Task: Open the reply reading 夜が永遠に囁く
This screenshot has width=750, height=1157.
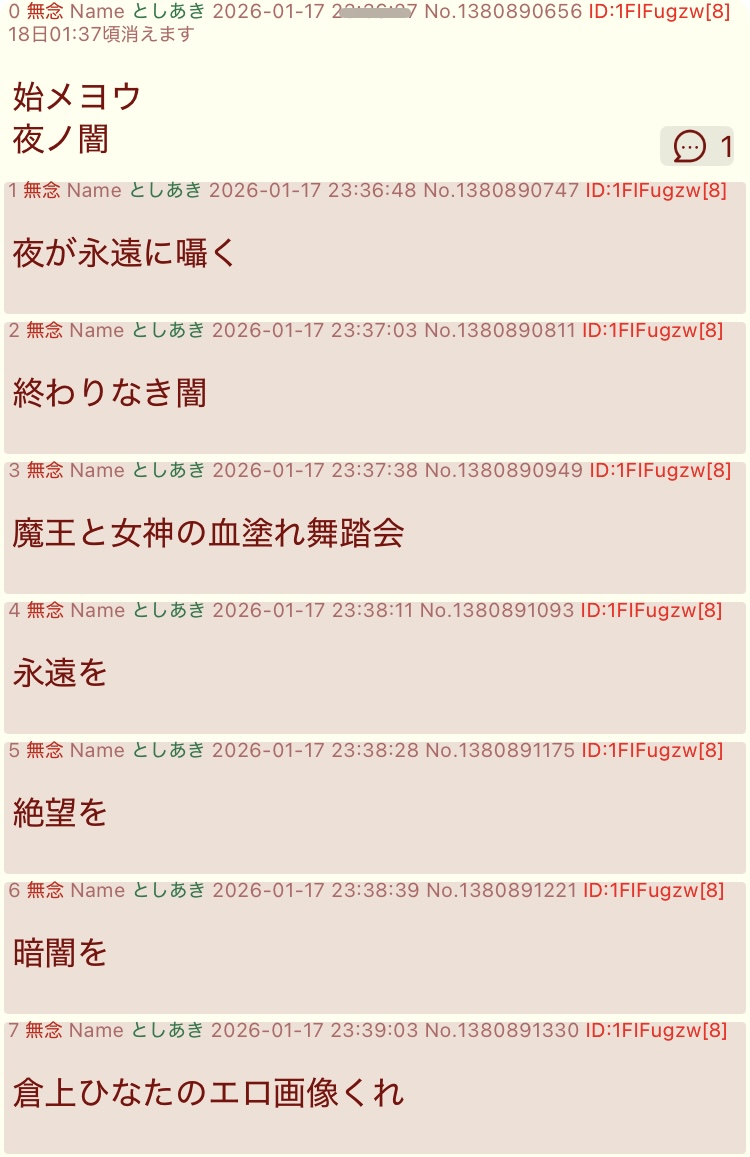Action: click(x=125, y=253)
